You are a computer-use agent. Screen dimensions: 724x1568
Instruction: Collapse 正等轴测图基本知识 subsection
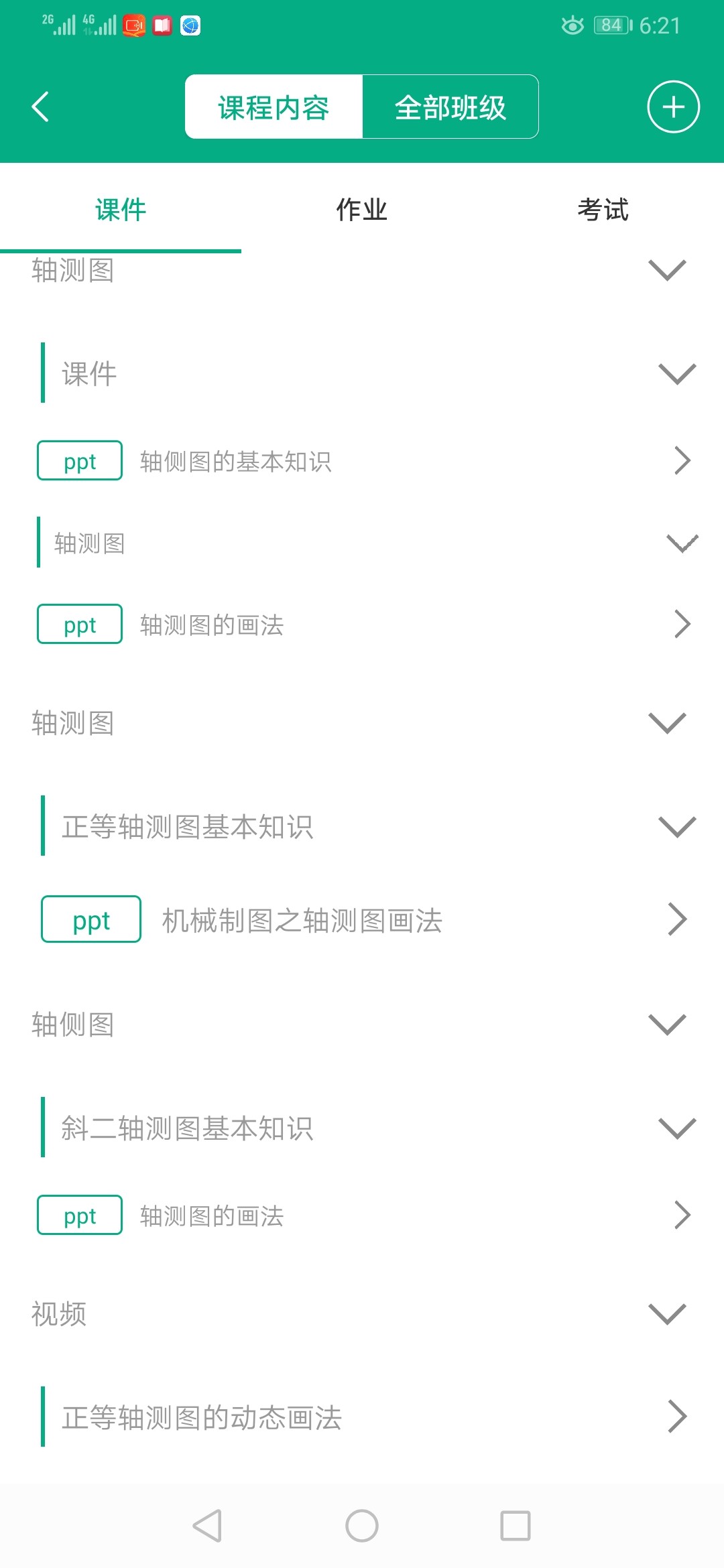coord(677,826)
